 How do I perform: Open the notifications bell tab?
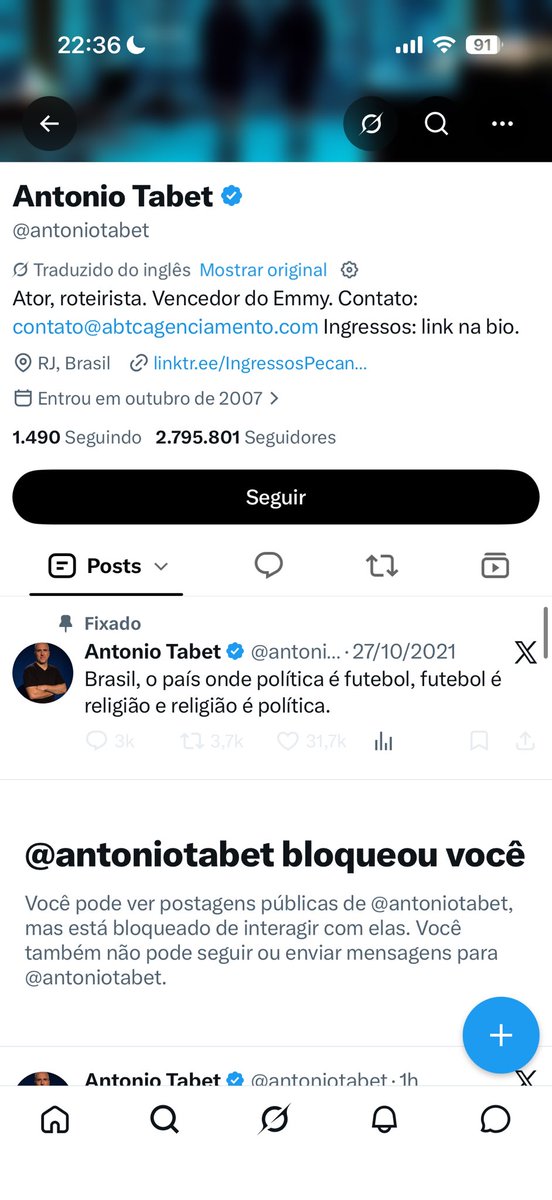pos(384,1119)
